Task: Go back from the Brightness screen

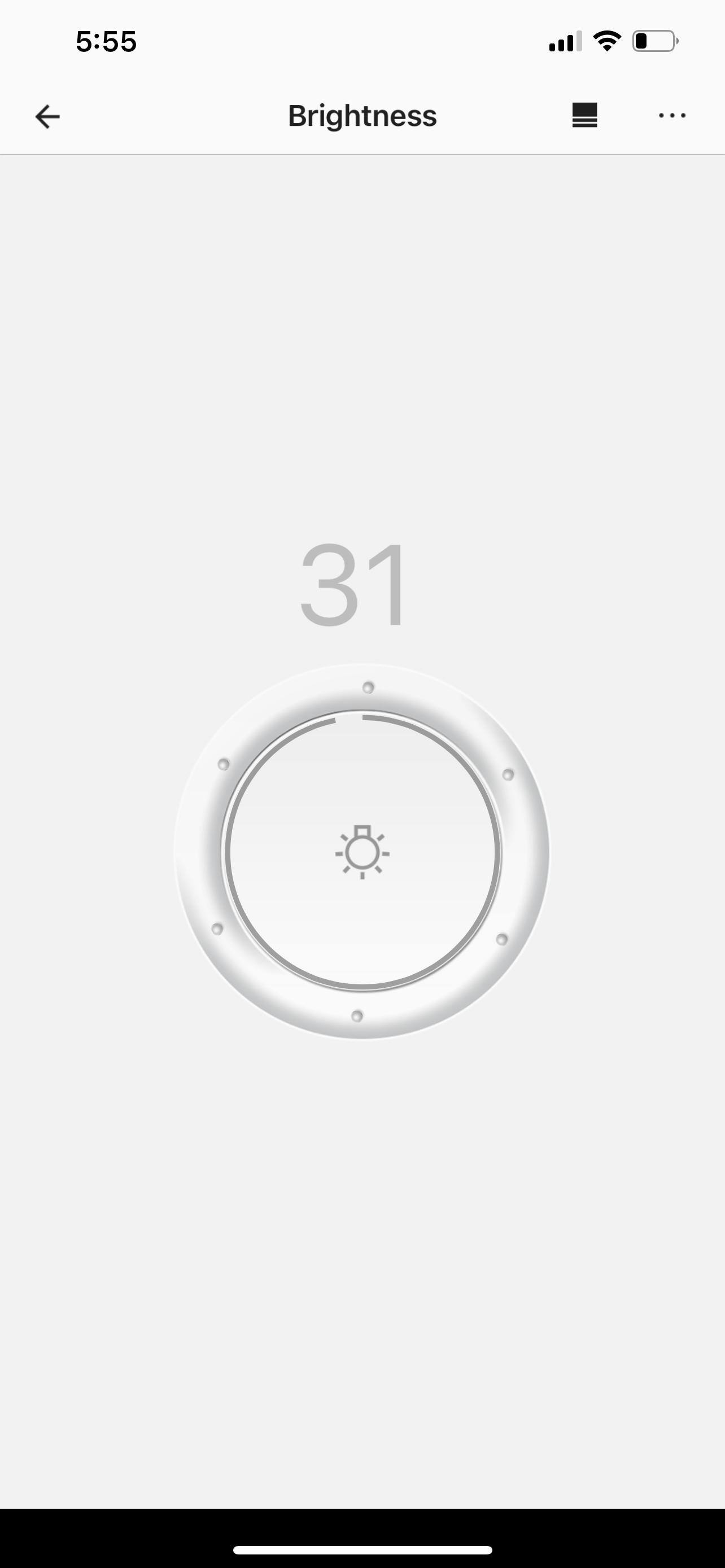Action: 47,116
